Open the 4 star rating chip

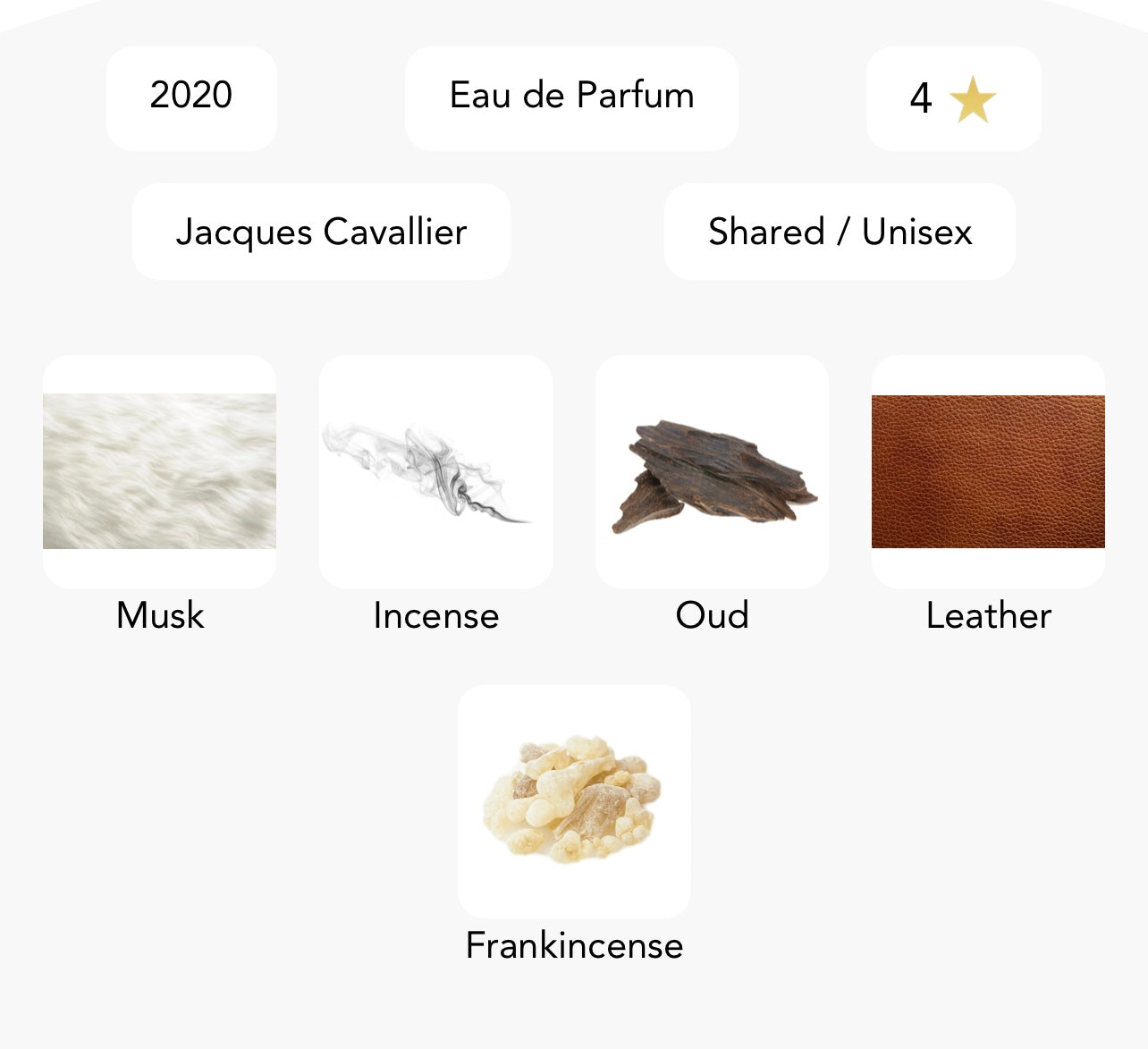tap(953, 98)
